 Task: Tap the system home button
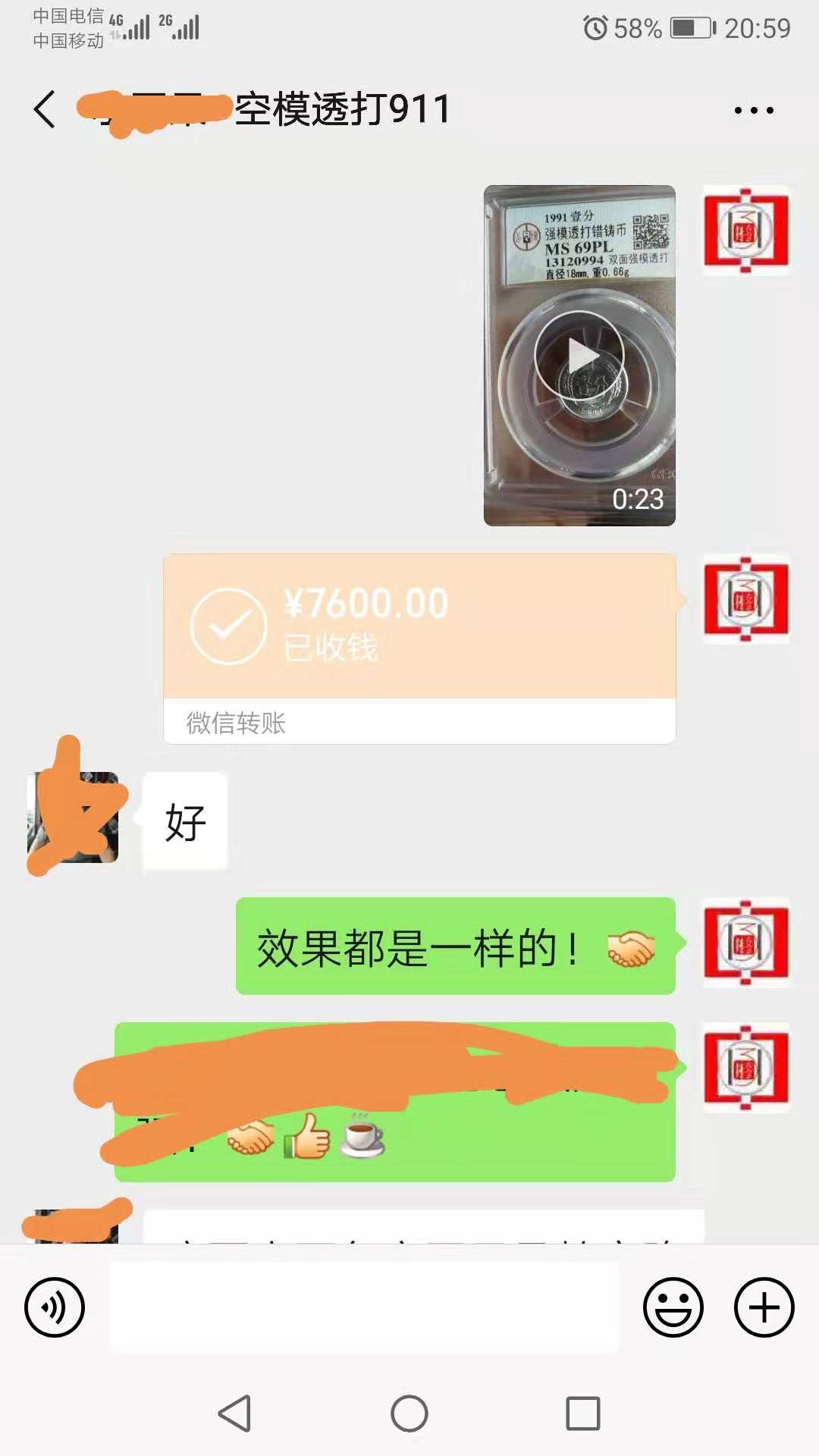pyautogui.click(x=409, y=1414)
